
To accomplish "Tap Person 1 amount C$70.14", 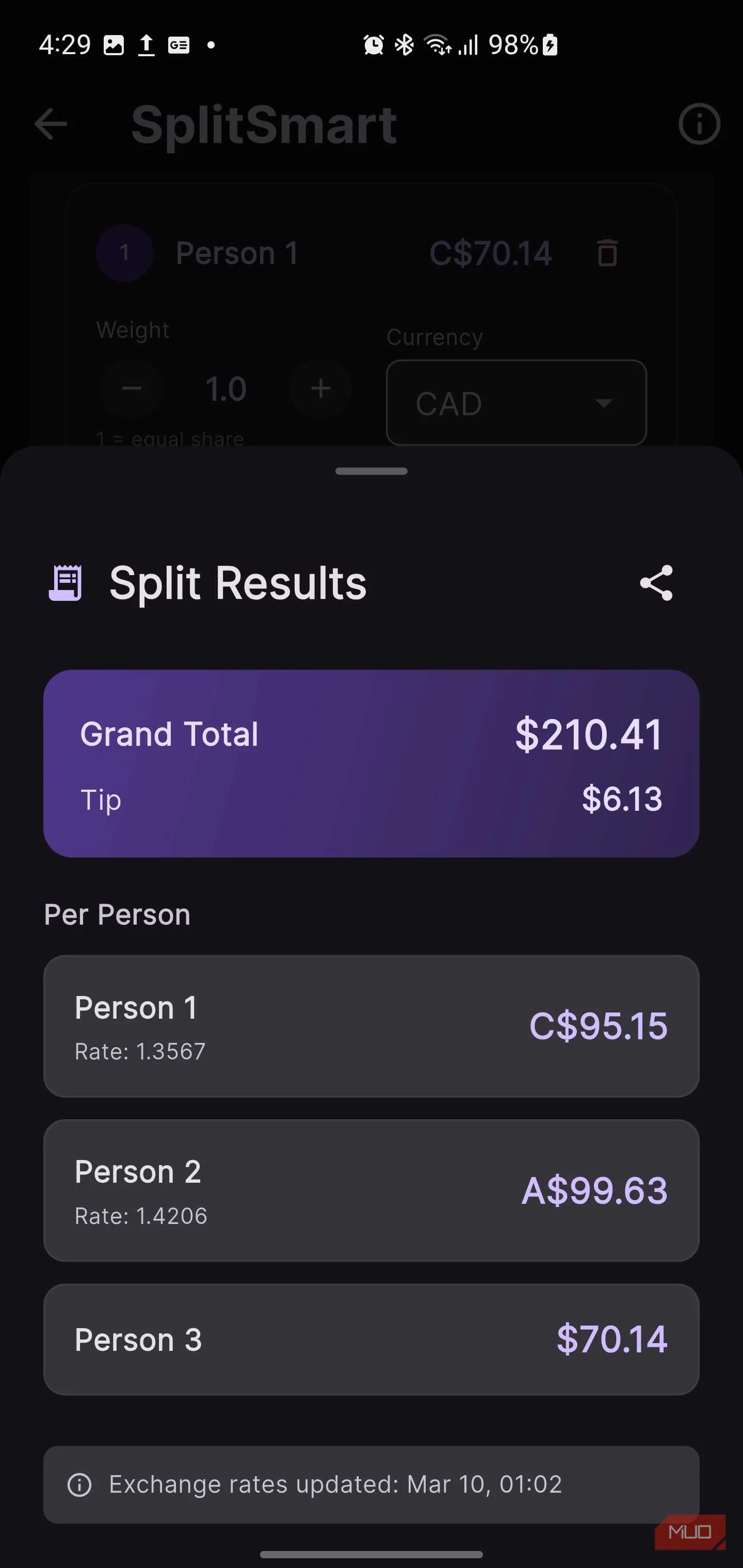I will click(x=490, y=253).
